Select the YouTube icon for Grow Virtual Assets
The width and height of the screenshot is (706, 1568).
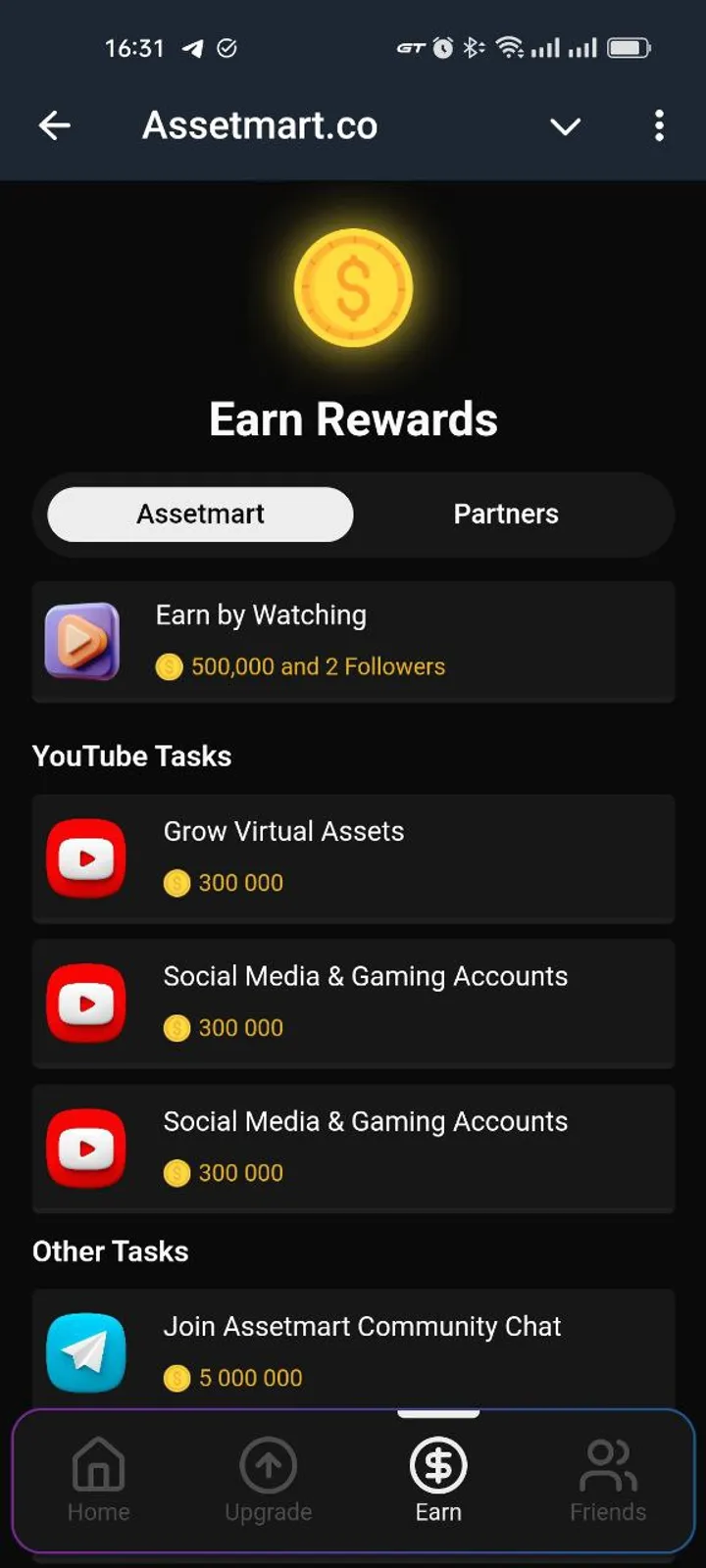pos(85,857)
